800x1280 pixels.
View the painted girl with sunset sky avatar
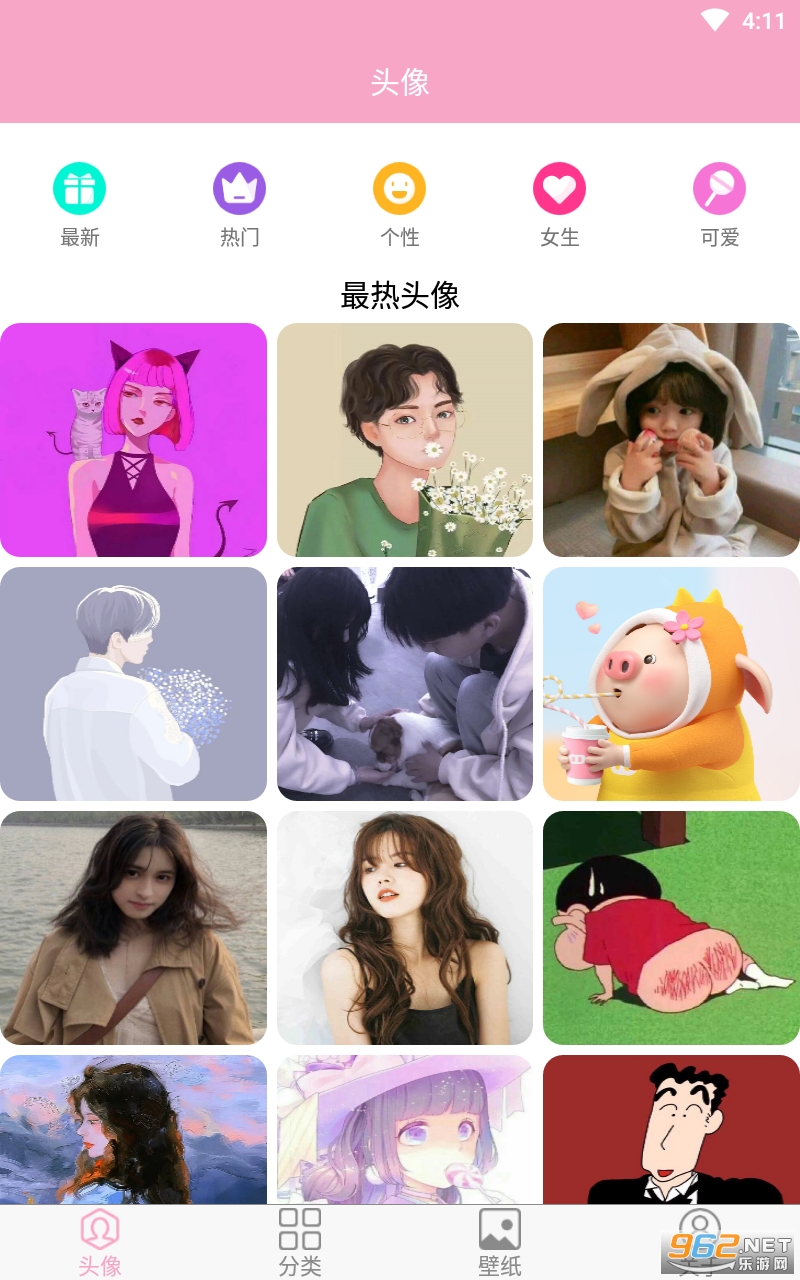(133, 1130)
